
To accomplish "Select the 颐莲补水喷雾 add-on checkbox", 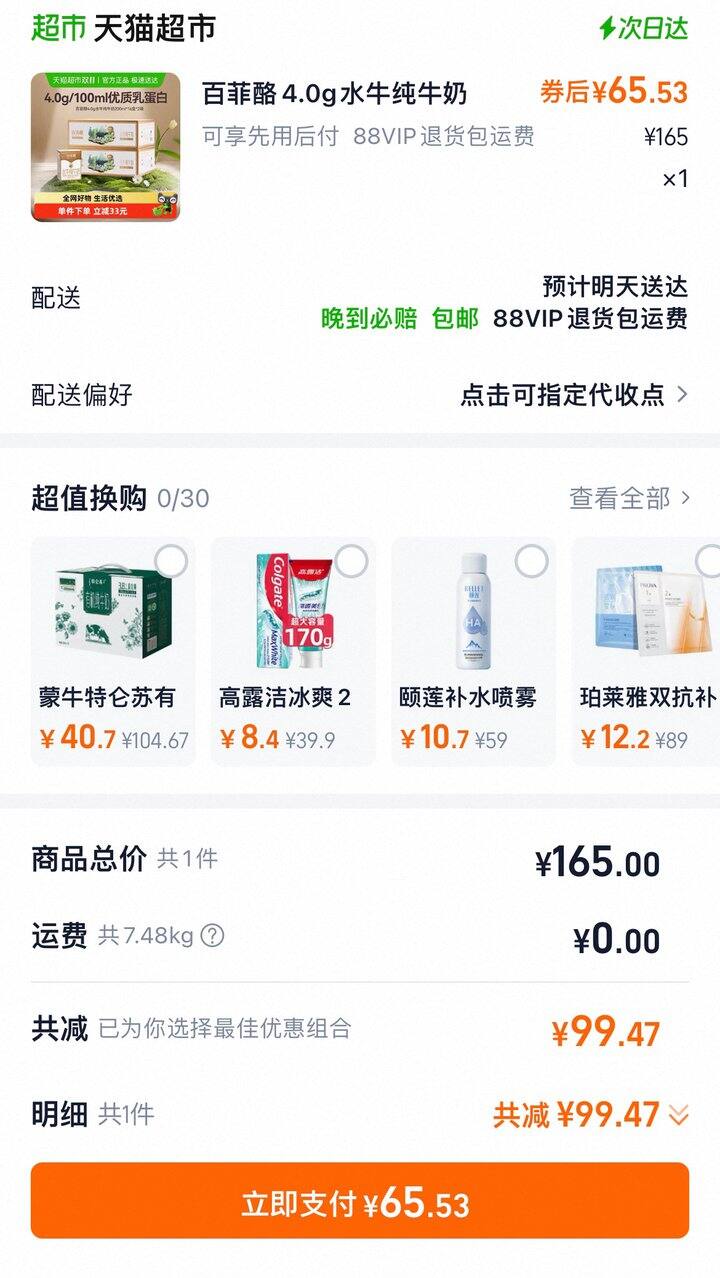I will 531,561.
